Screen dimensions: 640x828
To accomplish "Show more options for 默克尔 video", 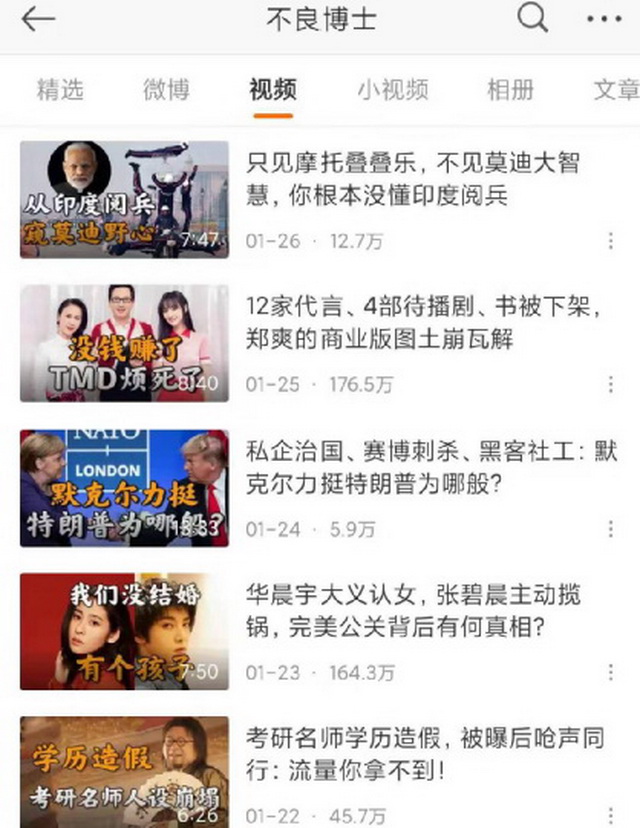I will (610, 529).
